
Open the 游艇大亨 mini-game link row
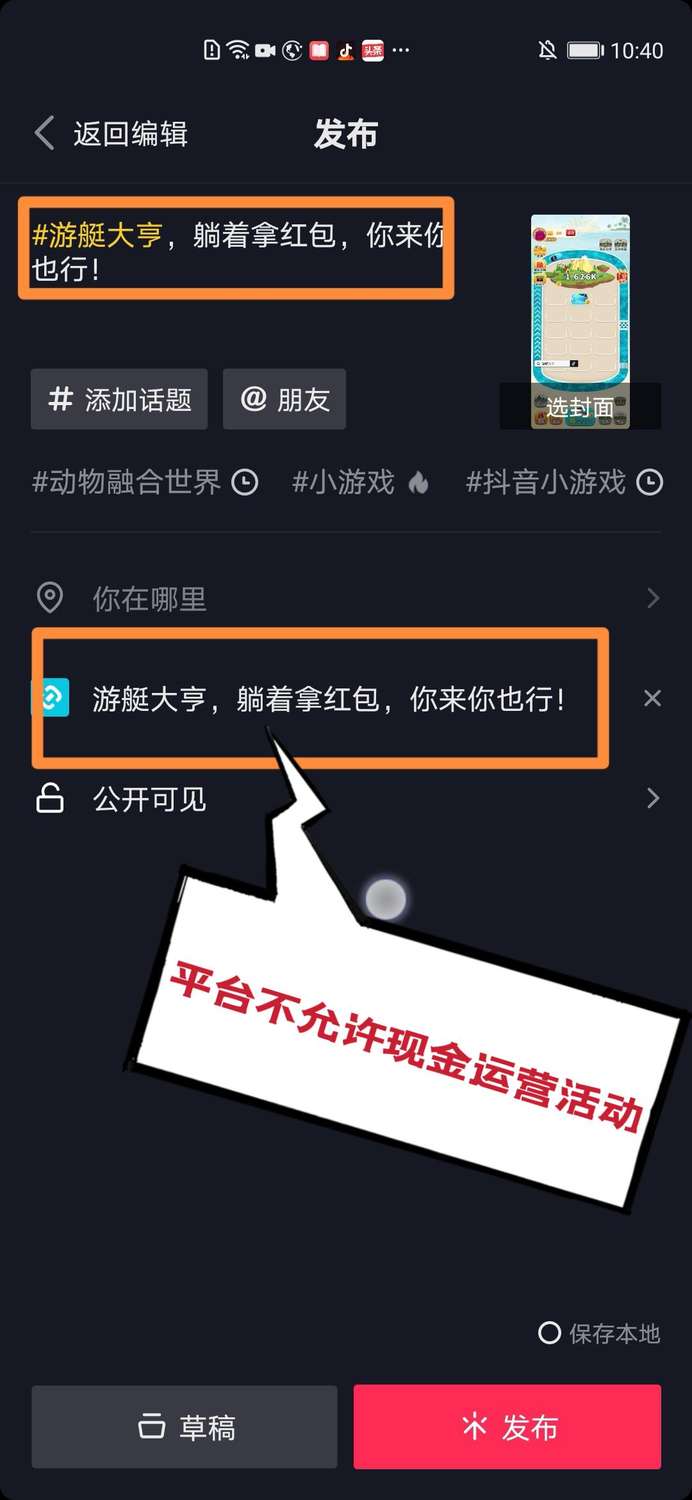click(x=328, y=699)
